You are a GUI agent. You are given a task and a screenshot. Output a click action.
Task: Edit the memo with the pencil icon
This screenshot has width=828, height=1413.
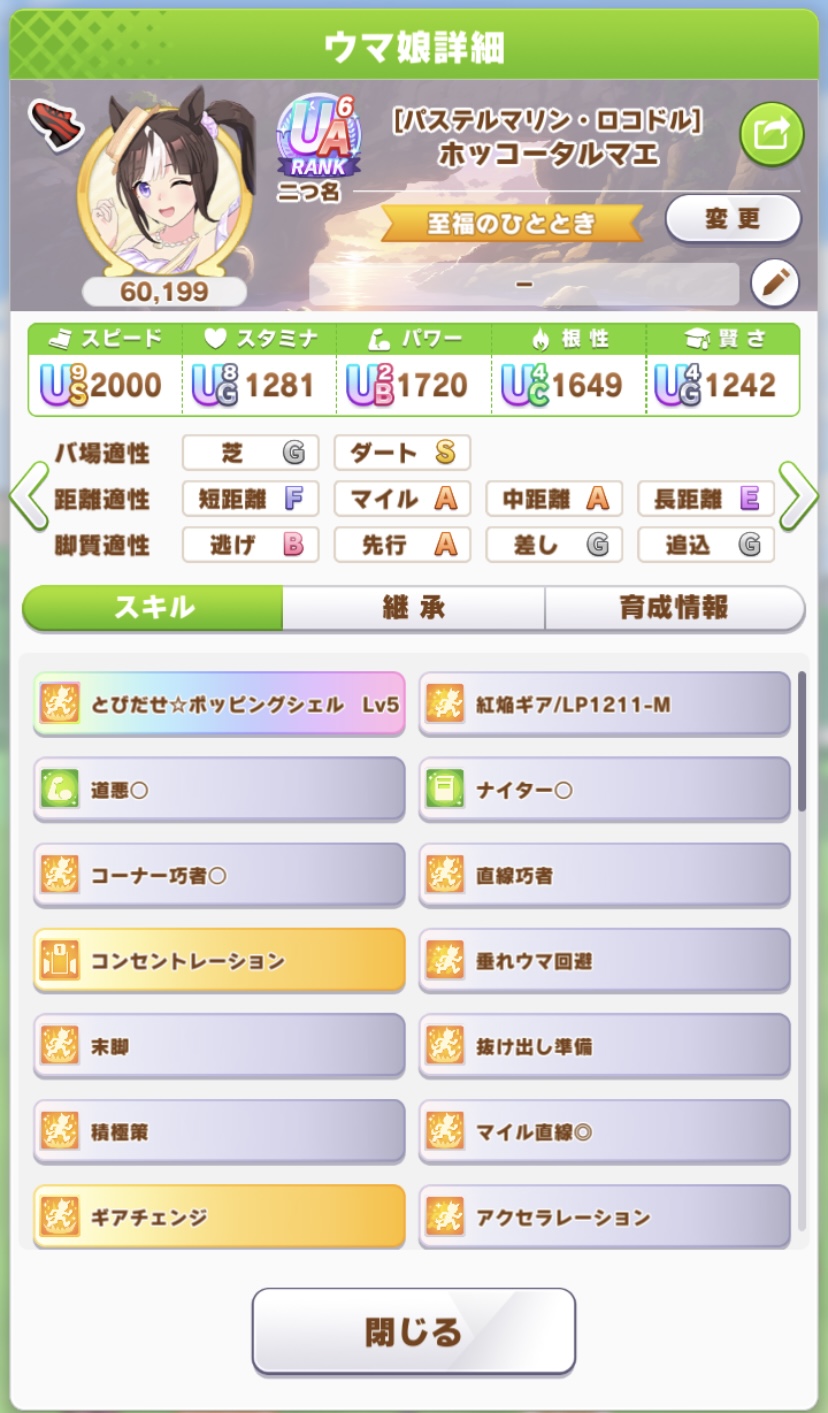tap(774, 284)
